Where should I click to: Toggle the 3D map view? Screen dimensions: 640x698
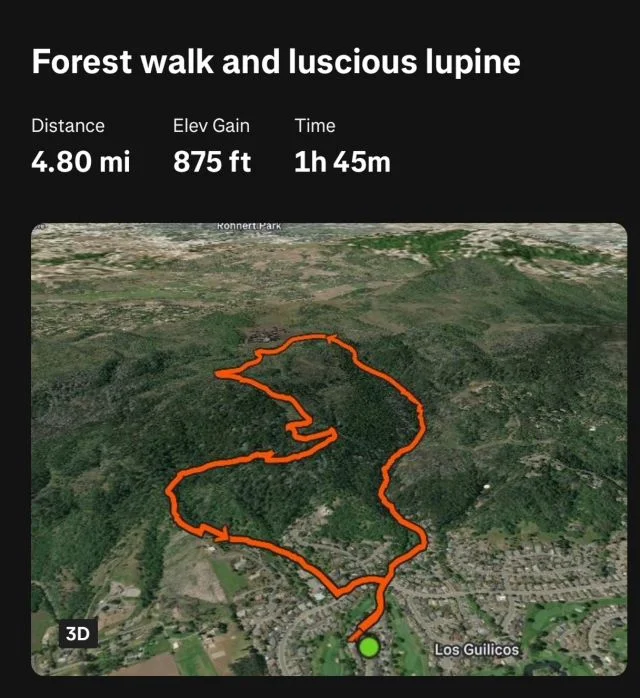[x=78, y=634]
